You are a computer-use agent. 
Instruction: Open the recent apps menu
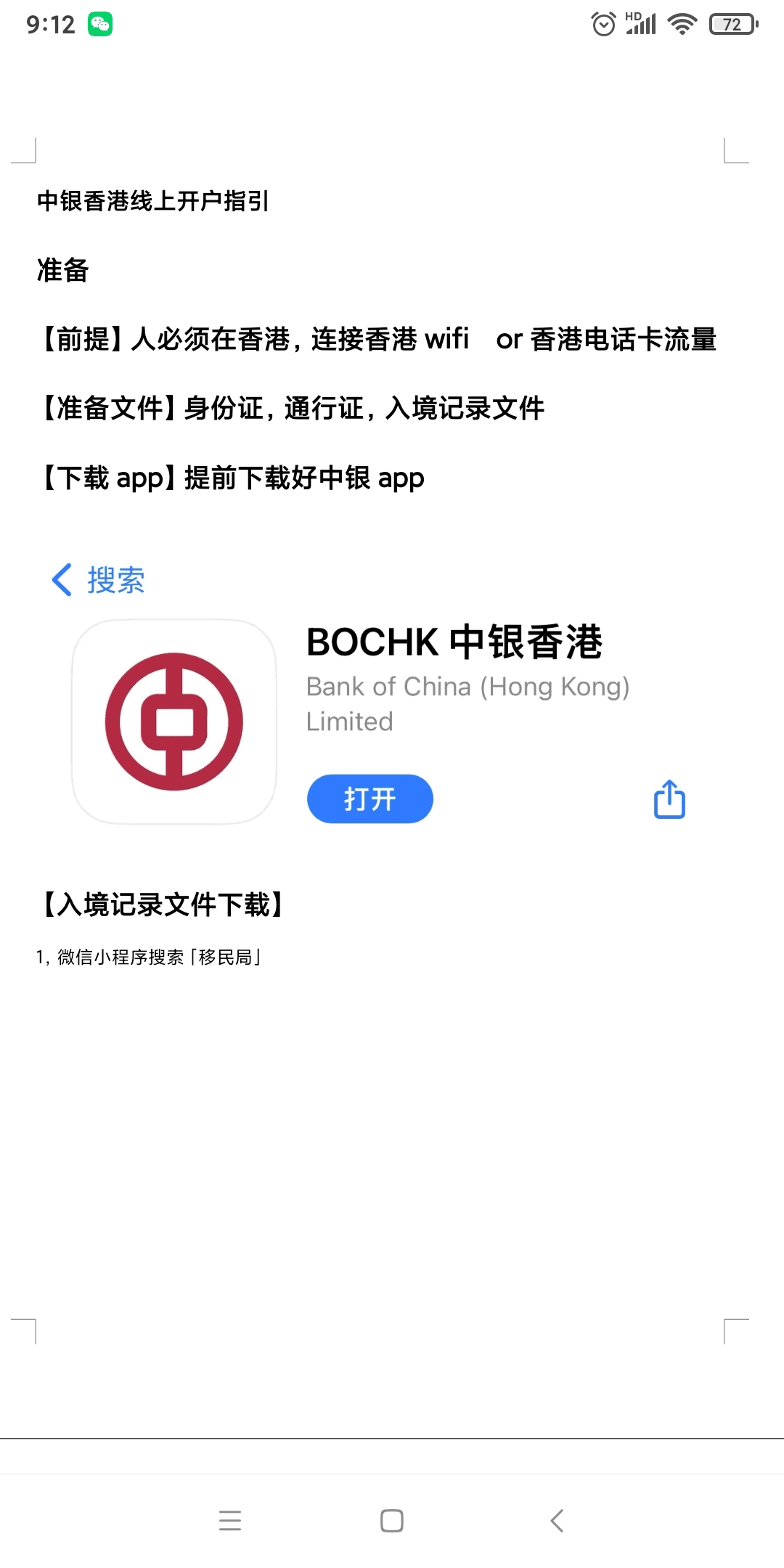[230, 1520]
